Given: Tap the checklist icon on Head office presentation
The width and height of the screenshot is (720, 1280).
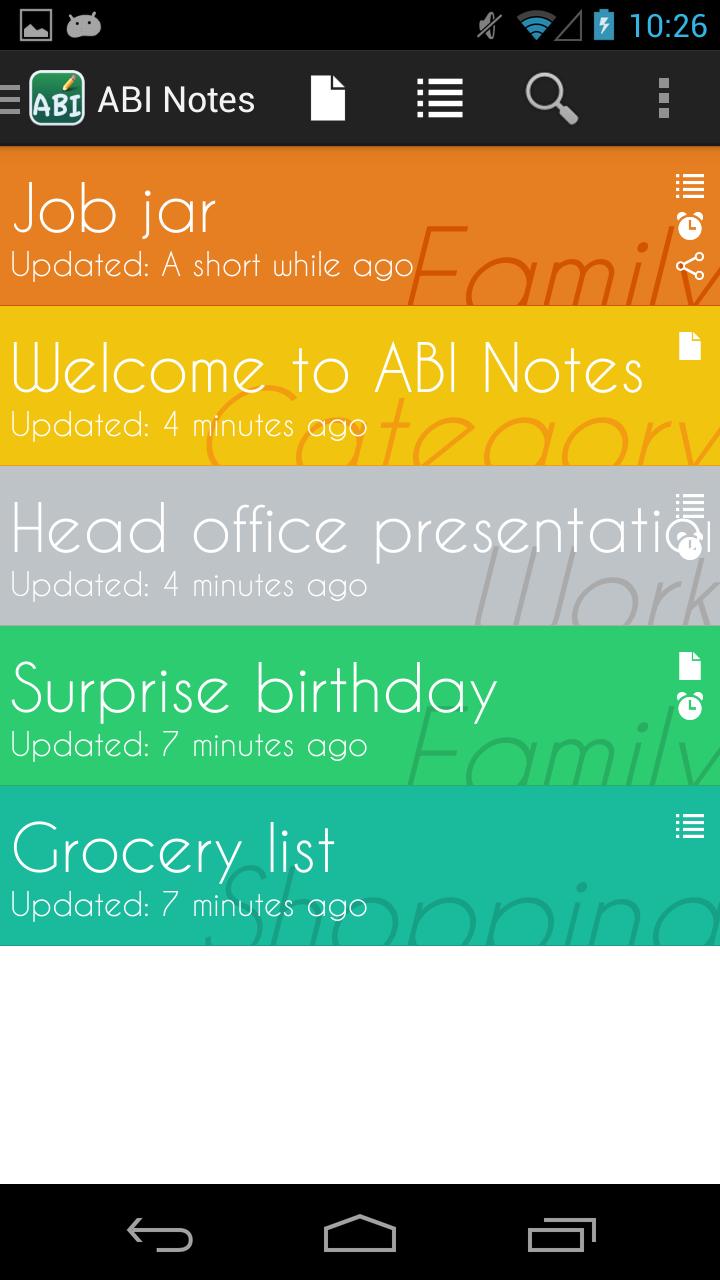Looking at the screenshot, I should click(689, 505).
